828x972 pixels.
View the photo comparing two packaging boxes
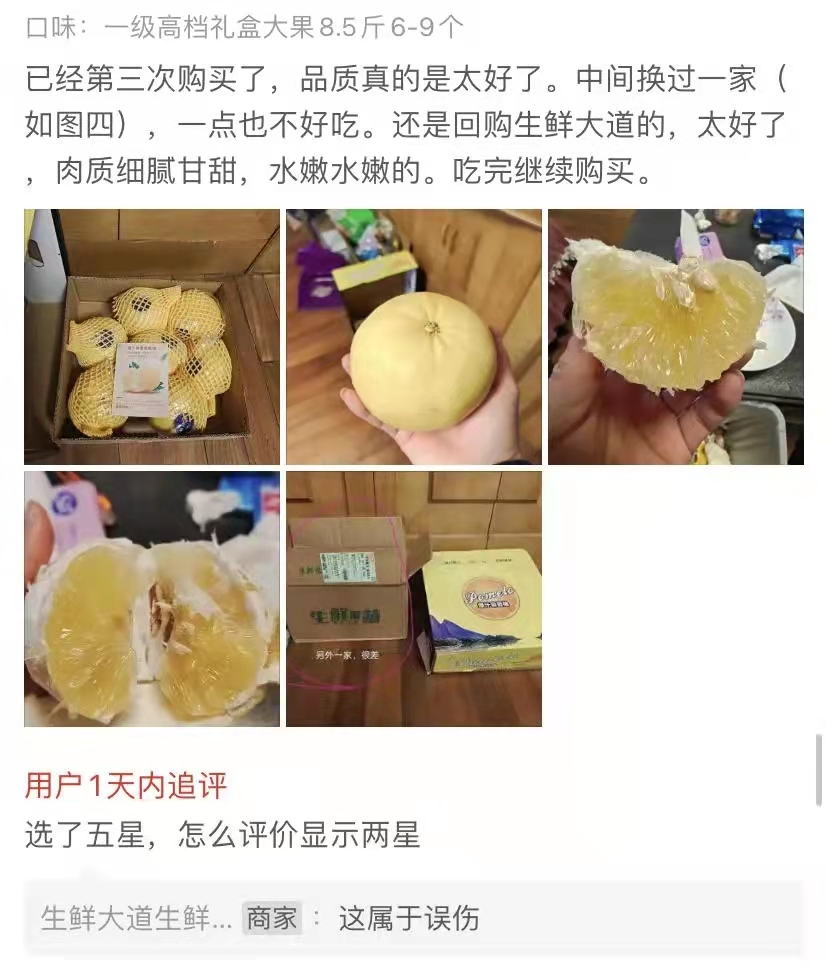(414, 599)
